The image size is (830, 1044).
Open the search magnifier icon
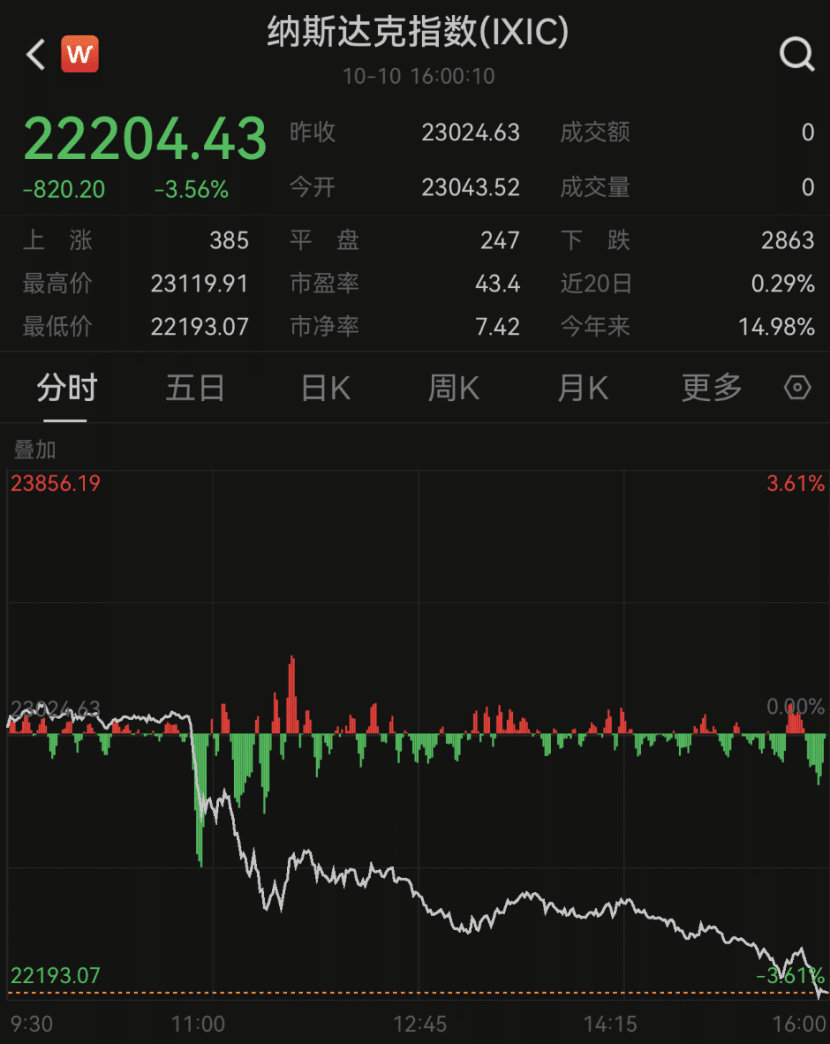[x=796, y=54]
